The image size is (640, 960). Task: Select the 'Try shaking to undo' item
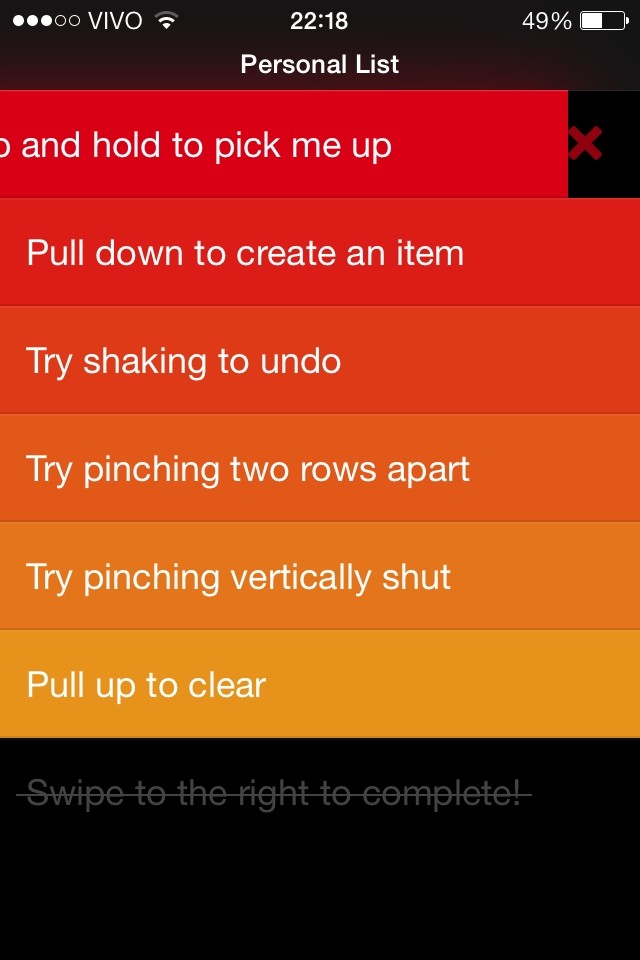click(x=184, y=361)
